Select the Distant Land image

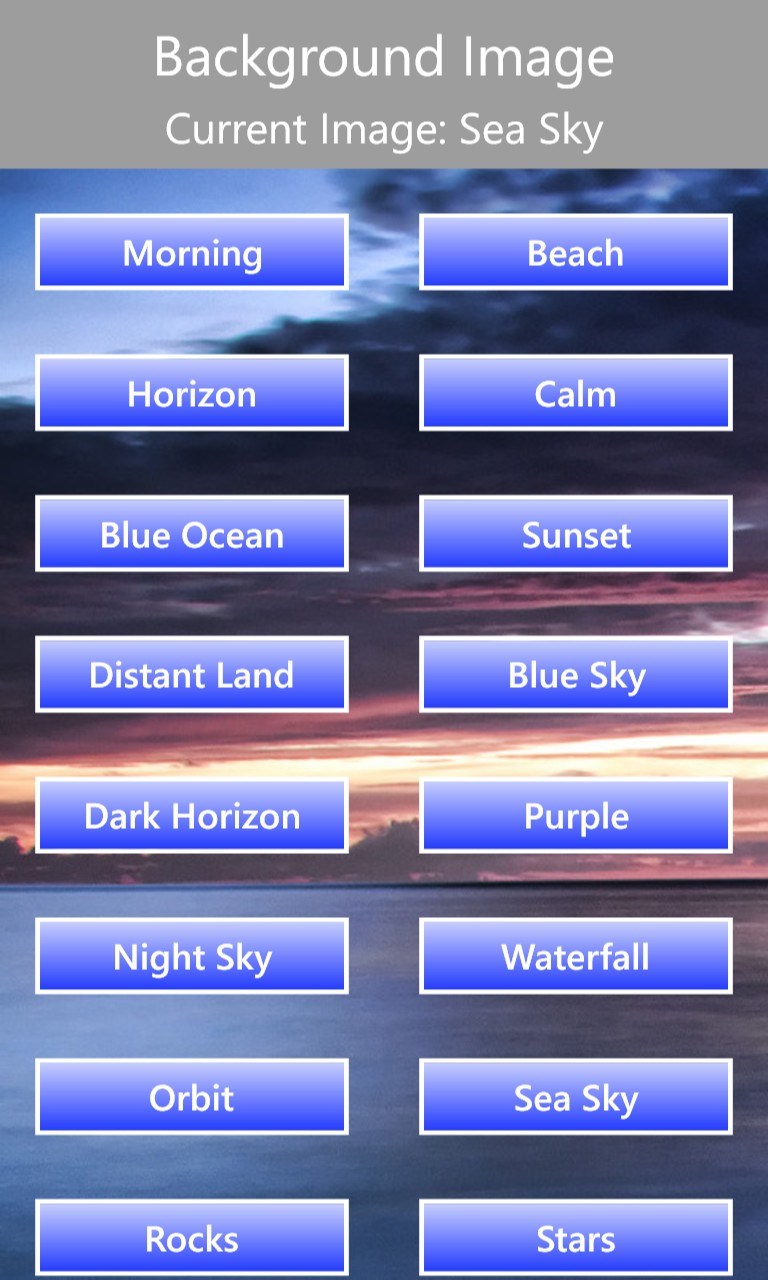[x=192, y=675]
